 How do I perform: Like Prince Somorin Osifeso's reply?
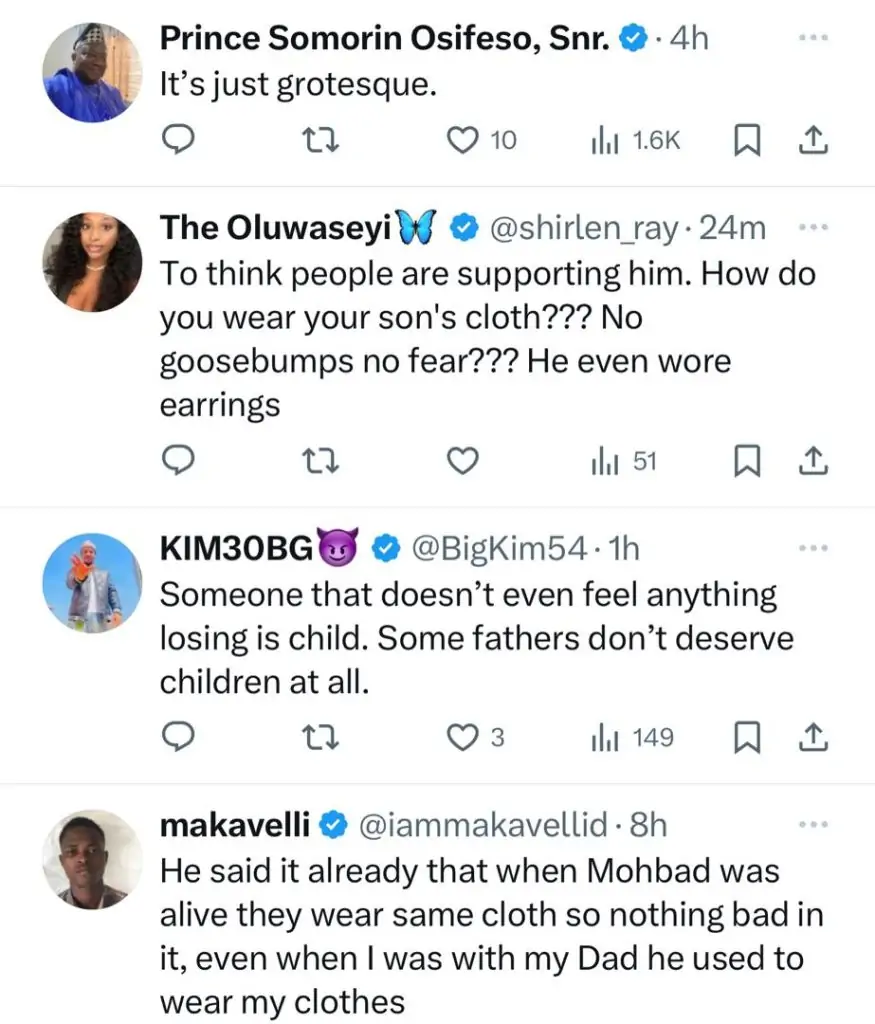(x=462, y=142)
